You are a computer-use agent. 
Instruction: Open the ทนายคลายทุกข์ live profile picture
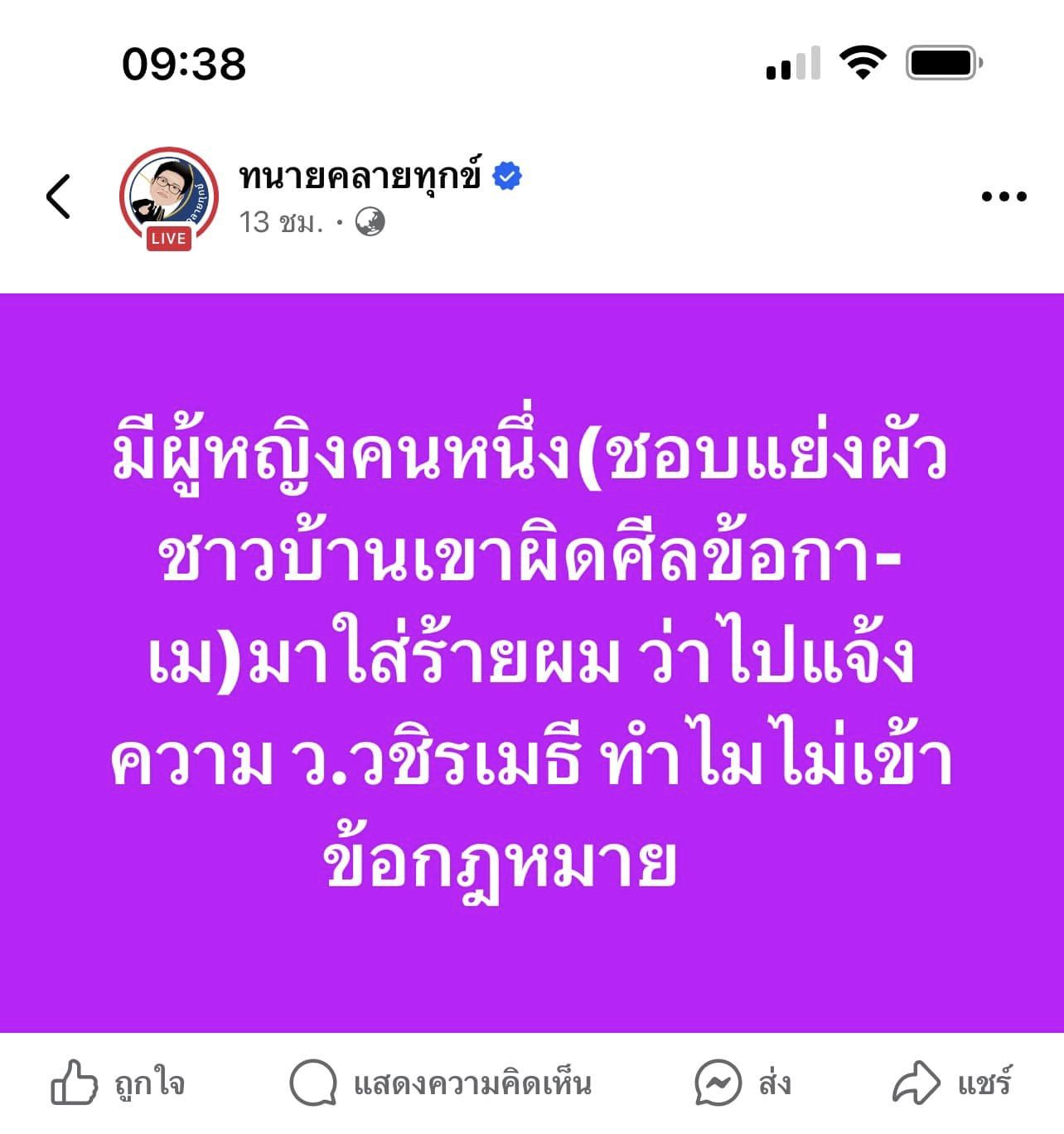click(x=169, y=197)
